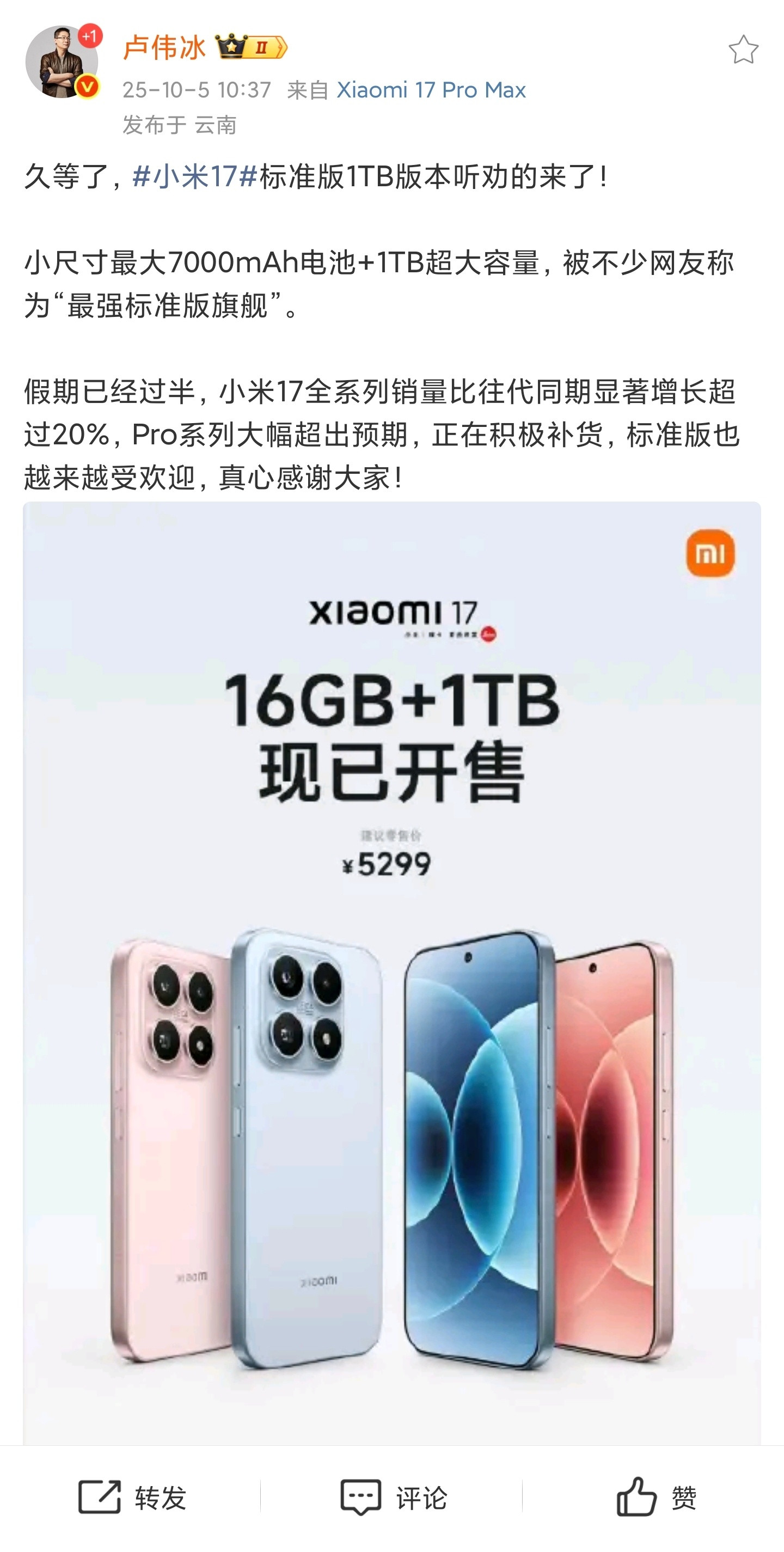Like the post with the 赞 button
784x1552 pixels.
point(657,1496)
